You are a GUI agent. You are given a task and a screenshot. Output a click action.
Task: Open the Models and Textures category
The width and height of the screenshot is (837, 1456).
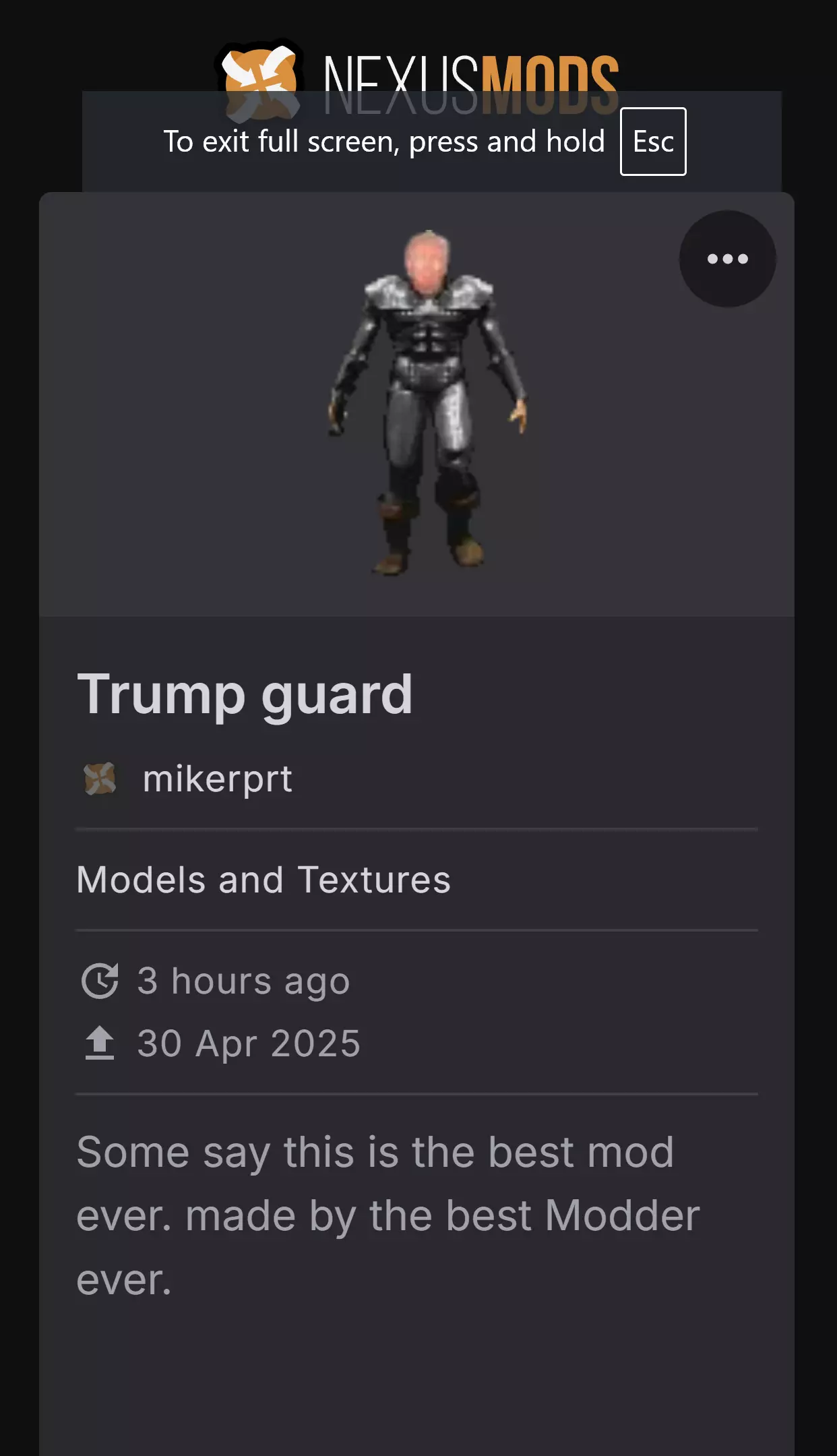pos(263,880)
